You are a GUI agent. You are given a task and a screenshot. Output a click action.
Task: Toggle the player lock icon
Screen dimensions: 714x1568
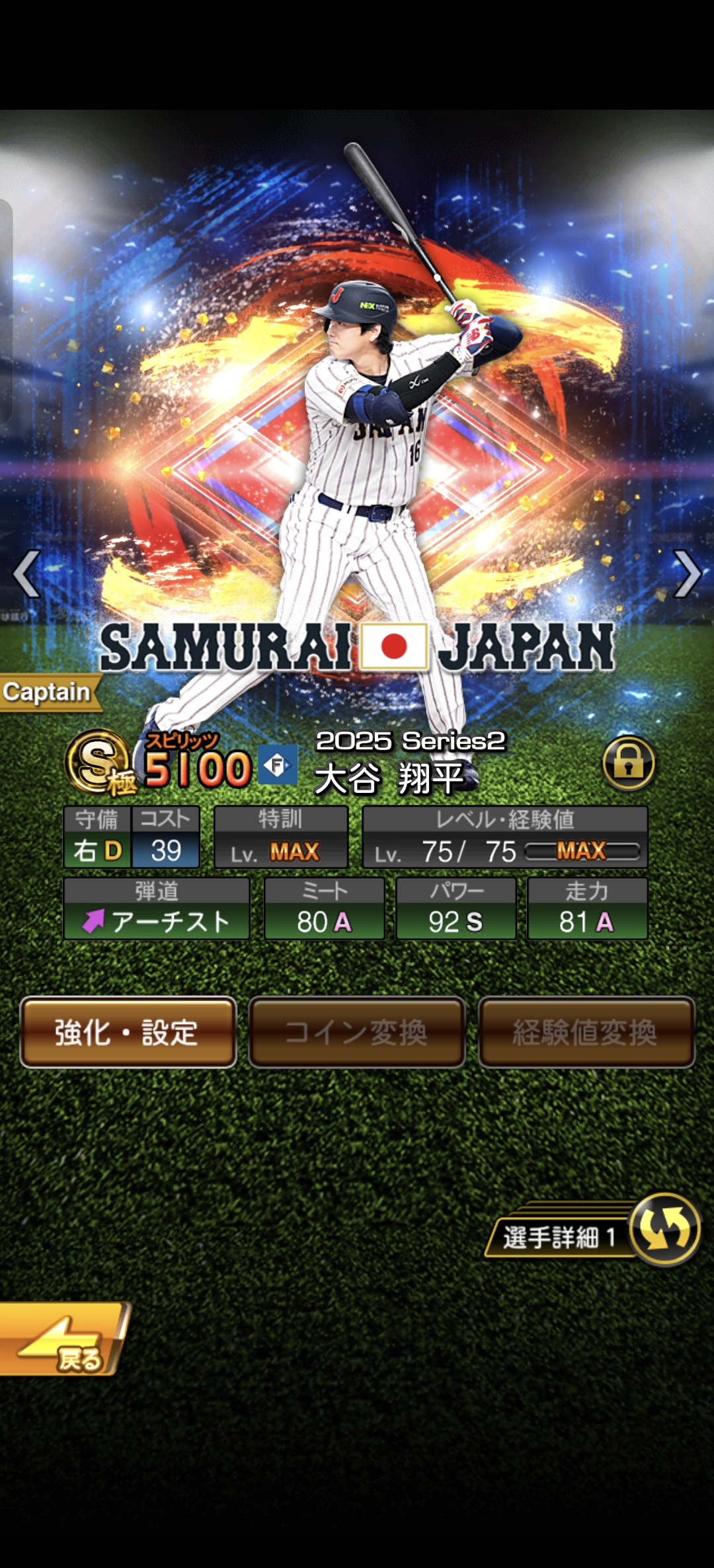tap(628, 763)
